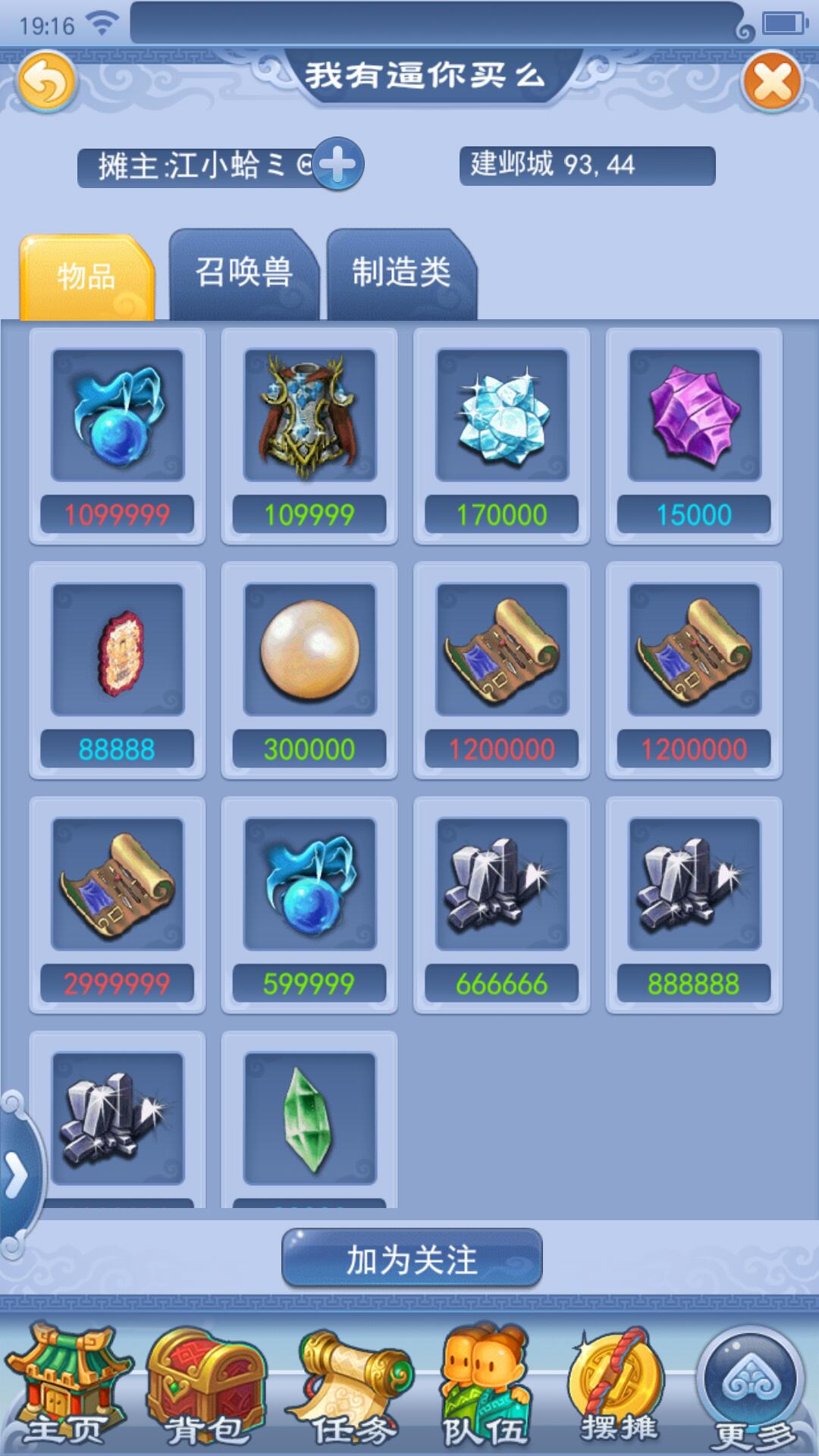Select the scroll priced 2999999
Screen dimensions: 819x1456
[x=118, y=884]
